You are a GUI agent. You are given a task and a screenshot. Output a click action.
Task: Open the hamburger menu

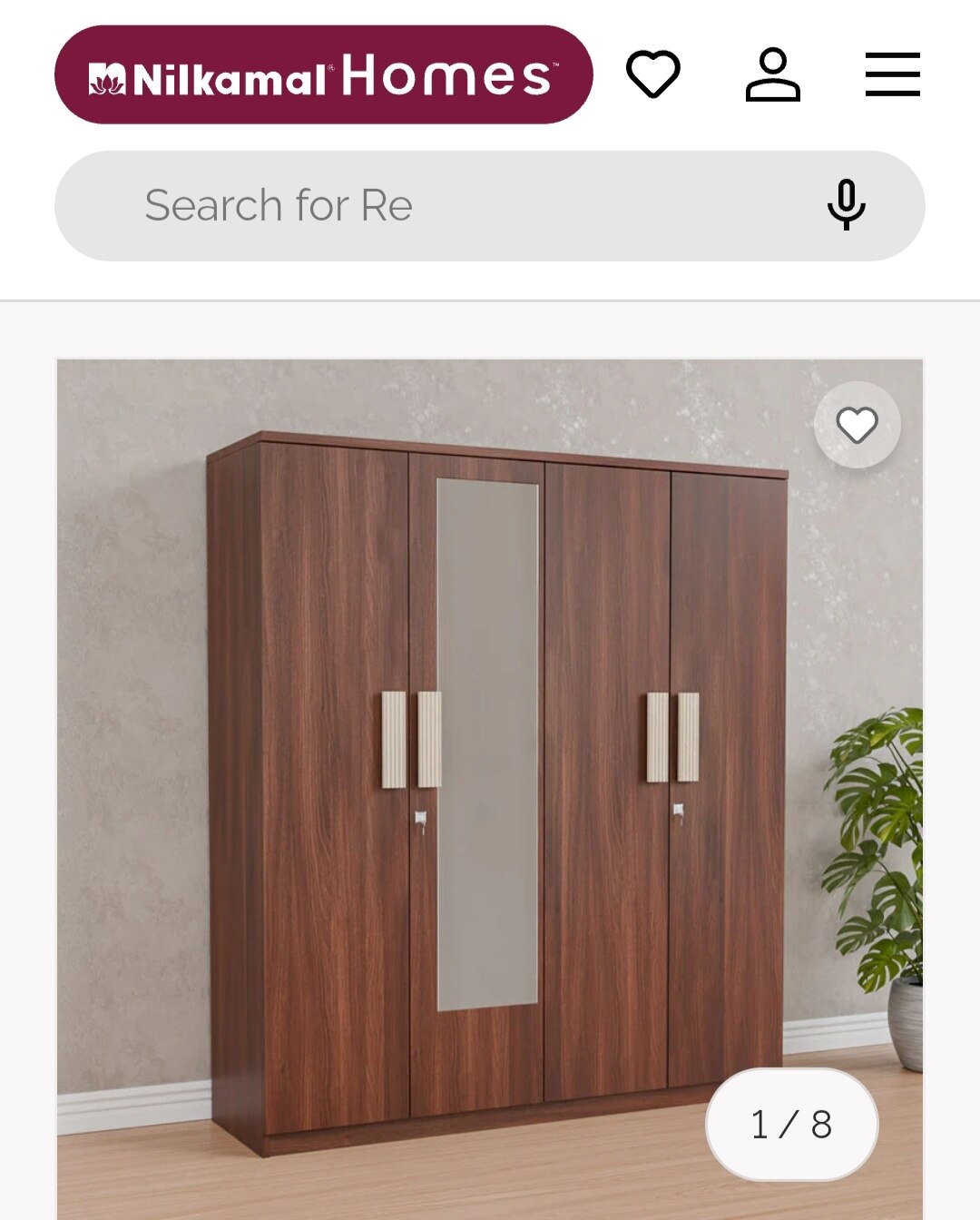[x=892, y=74]
